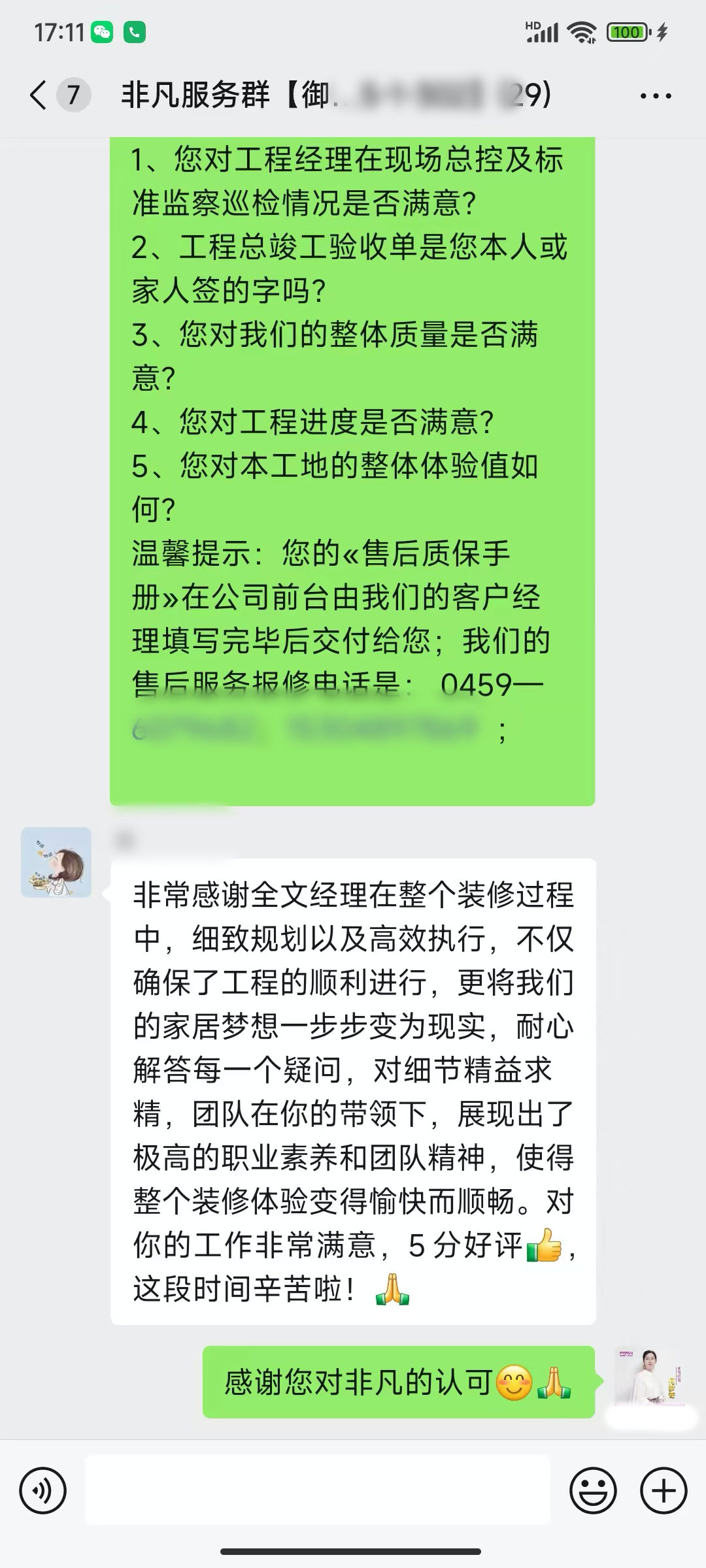
Task: Open the sender's own avatar profile
Action: (648, 1377)
